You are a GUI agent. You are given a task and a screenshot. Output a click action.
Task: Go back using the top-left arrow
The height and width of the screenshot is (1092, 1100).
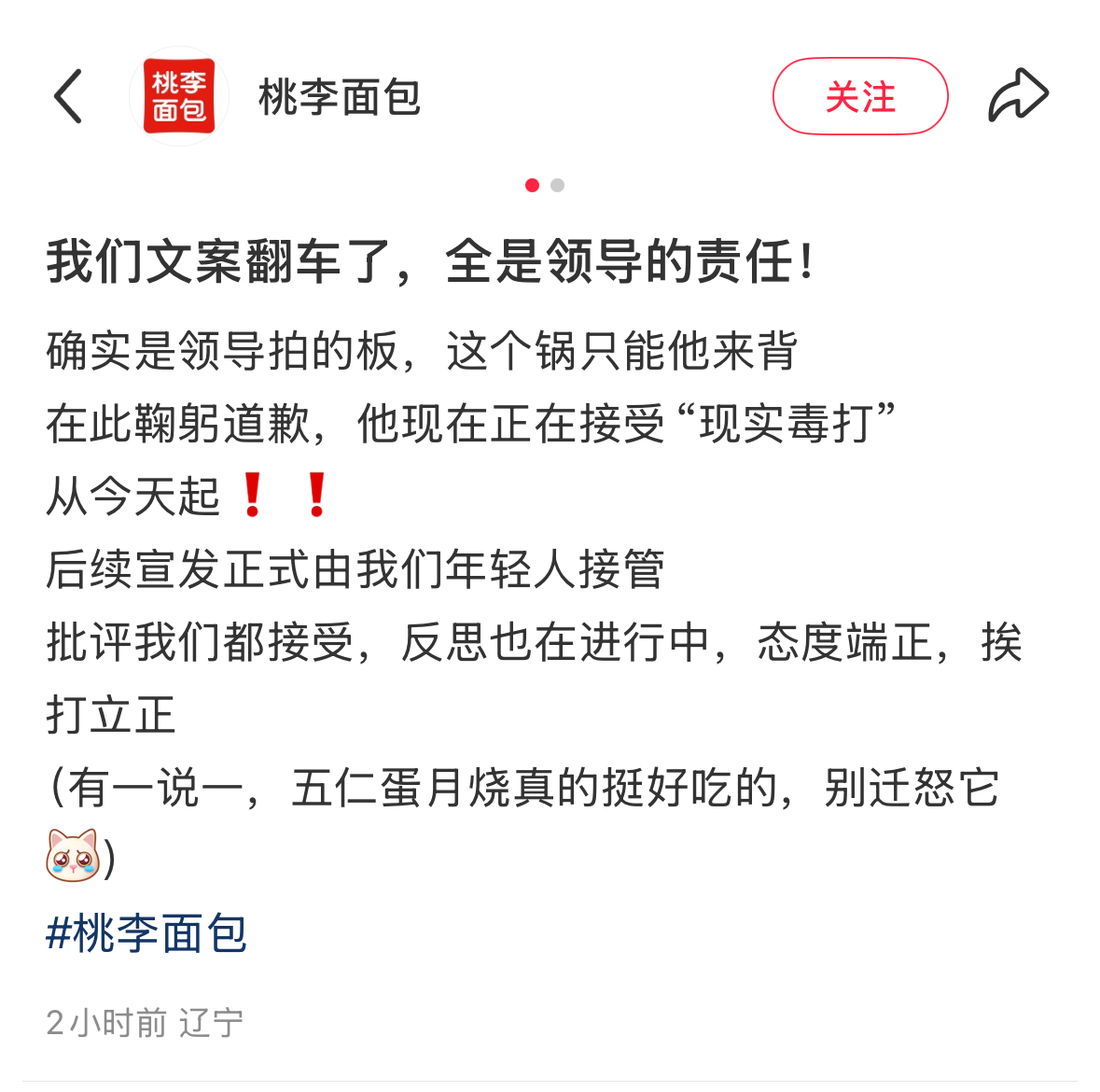click(x=68, y=96)
